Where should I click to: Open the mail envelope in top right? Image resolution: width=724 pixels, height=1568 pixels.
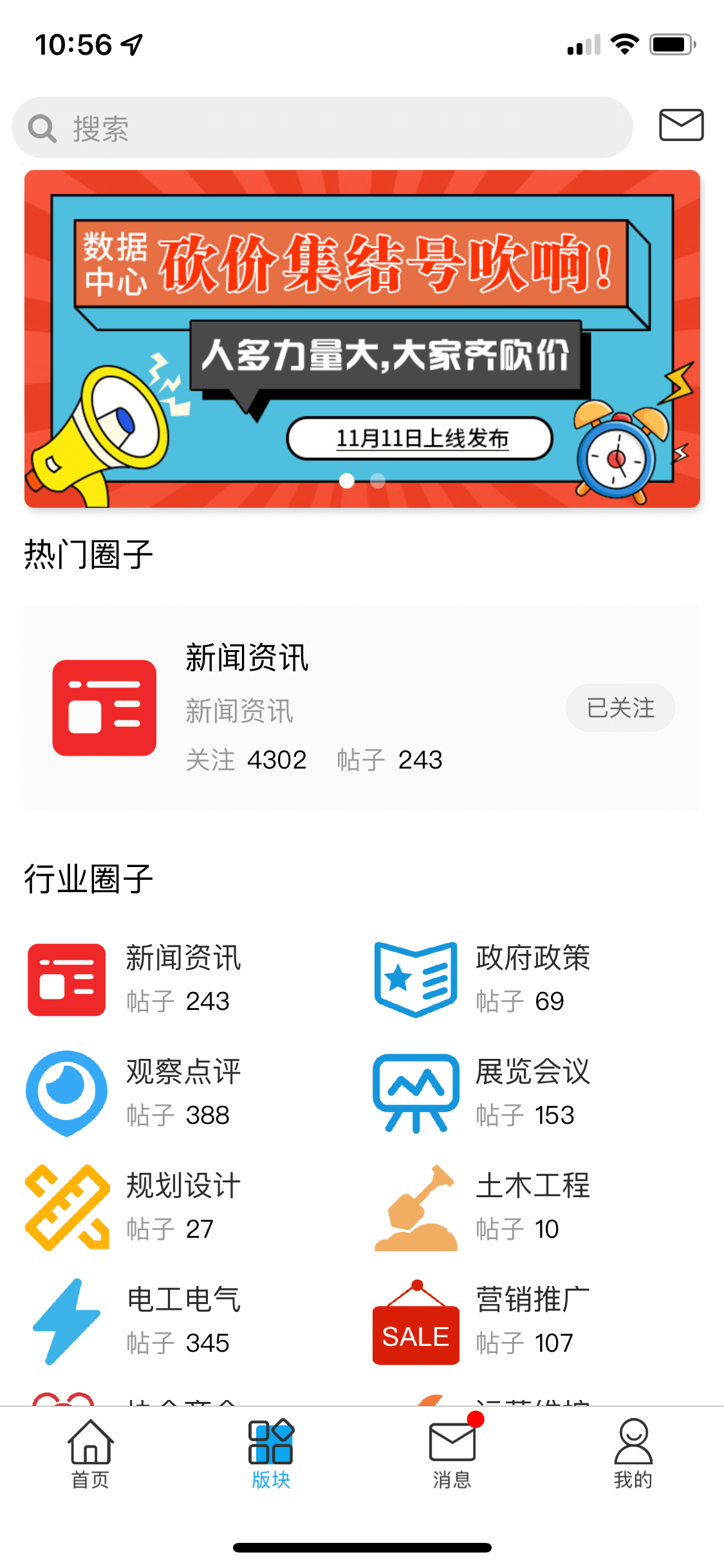click(680, 125)
